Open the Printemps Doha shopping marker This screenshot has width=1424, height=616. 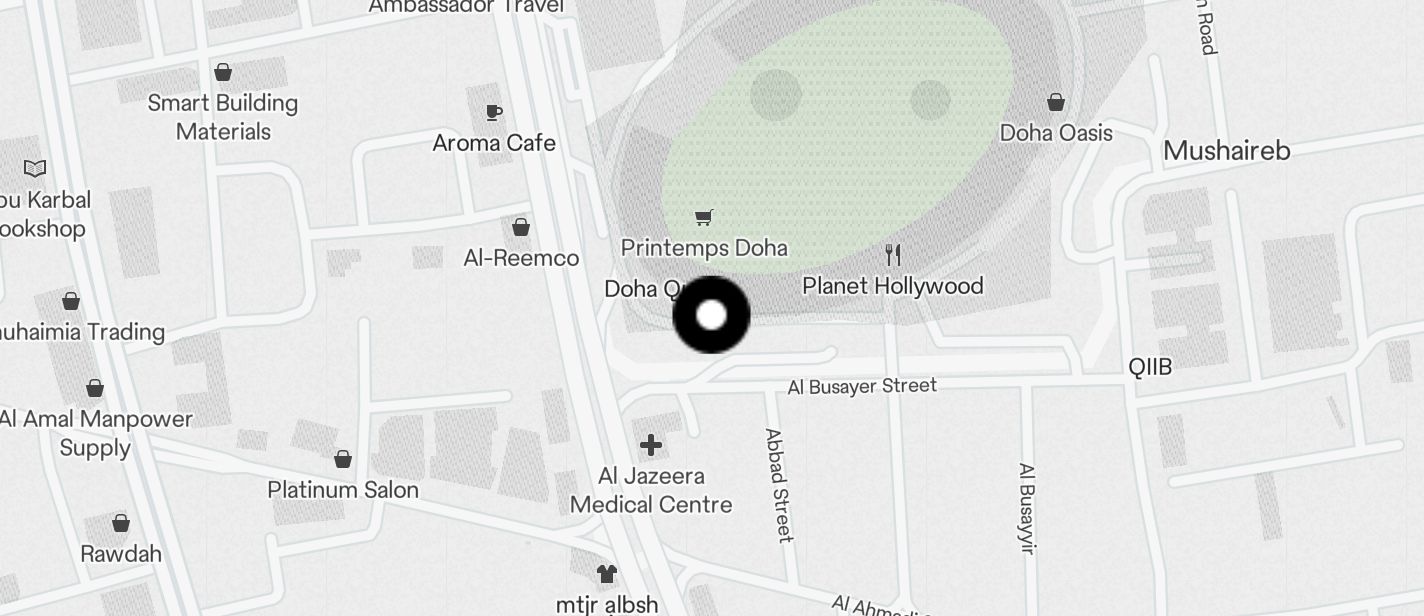704,217
